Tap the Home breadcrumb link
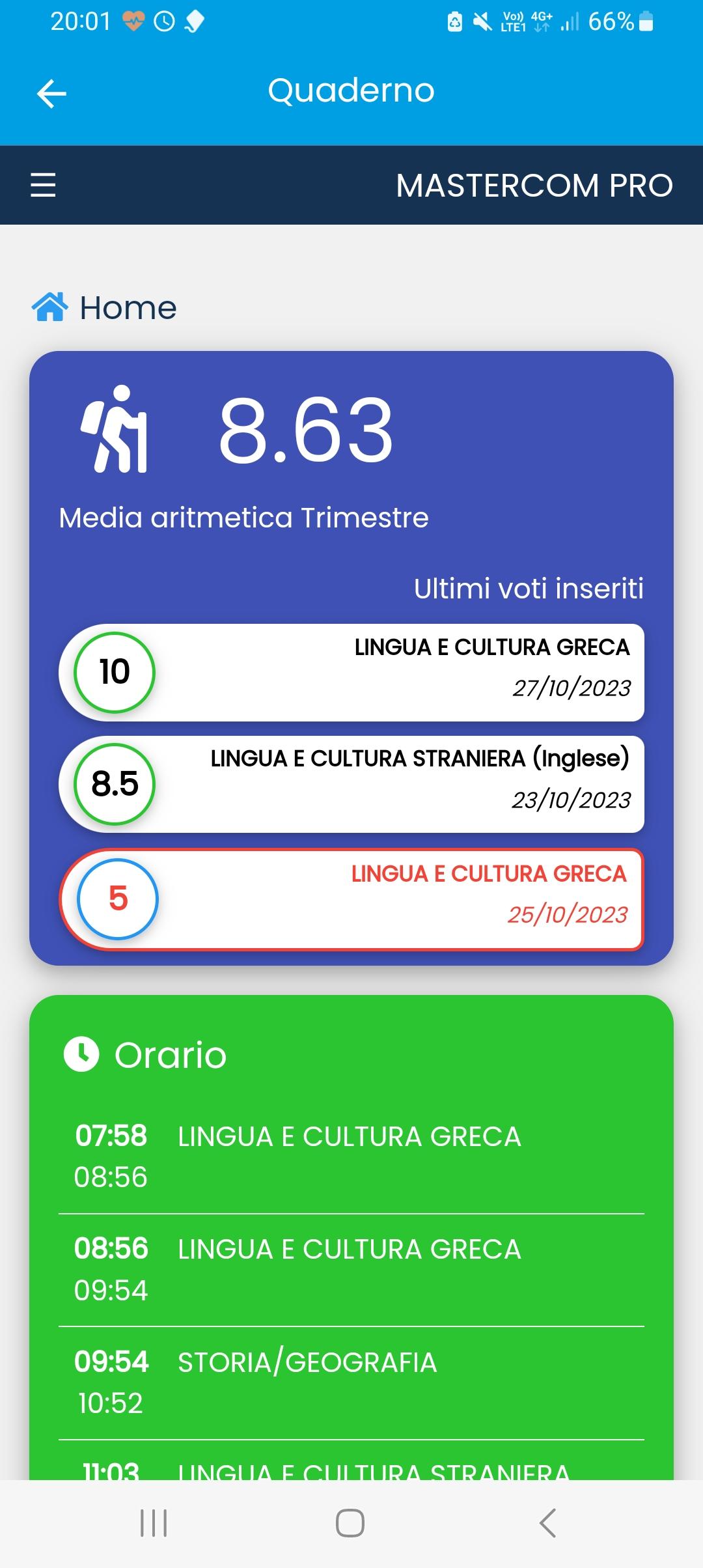The height and width of the screenshot is (1568, 703). [x=105, y=308]
